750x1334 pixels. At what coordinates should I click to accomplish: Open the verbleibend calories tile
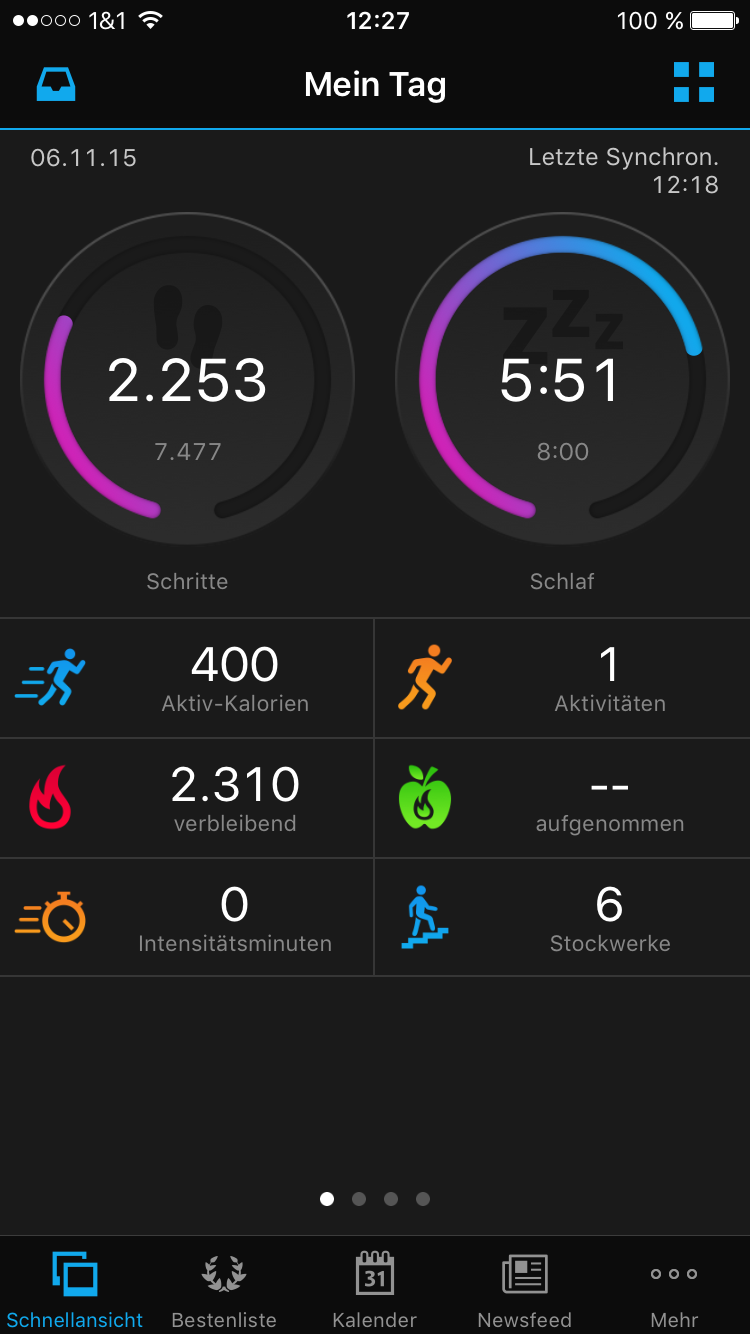187,798
